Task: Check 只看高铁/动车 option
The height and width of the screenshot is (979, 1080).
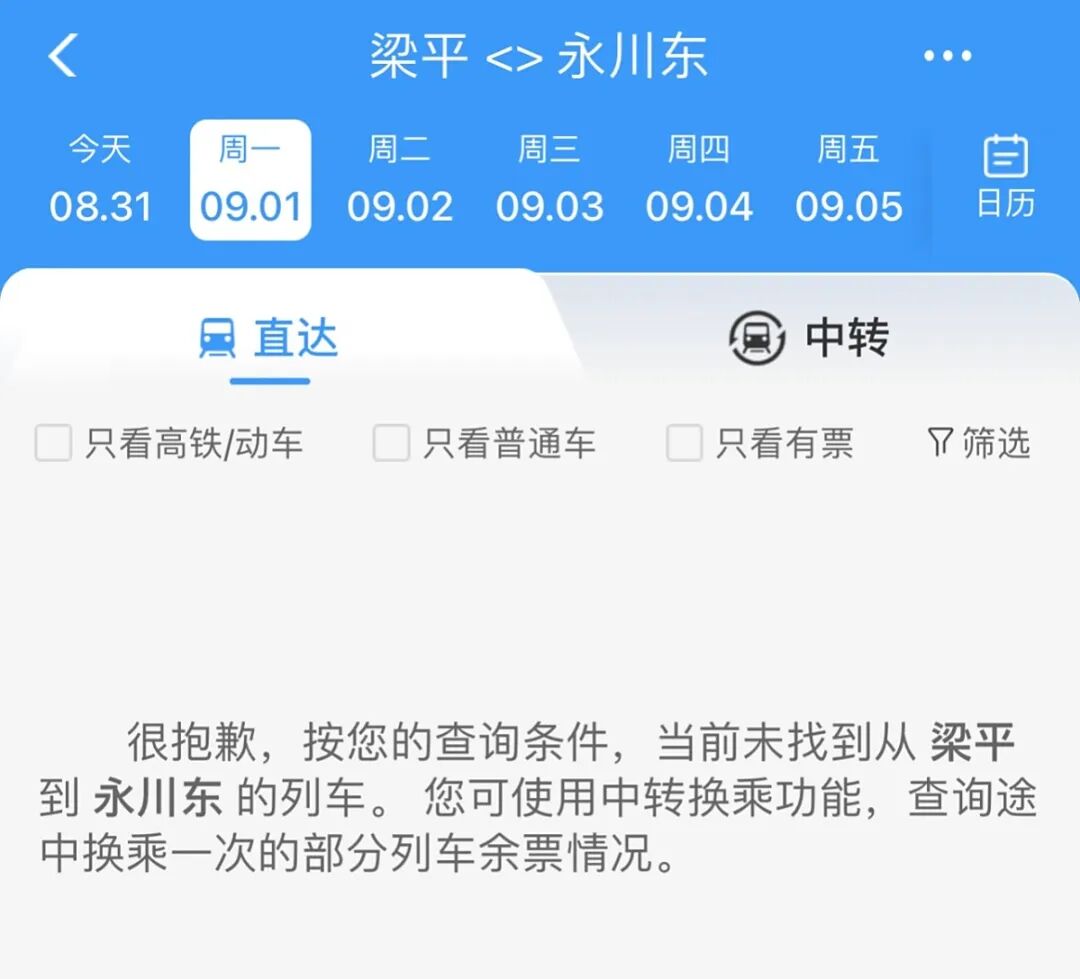Action: pyautogui.click(x=54, y=443)
